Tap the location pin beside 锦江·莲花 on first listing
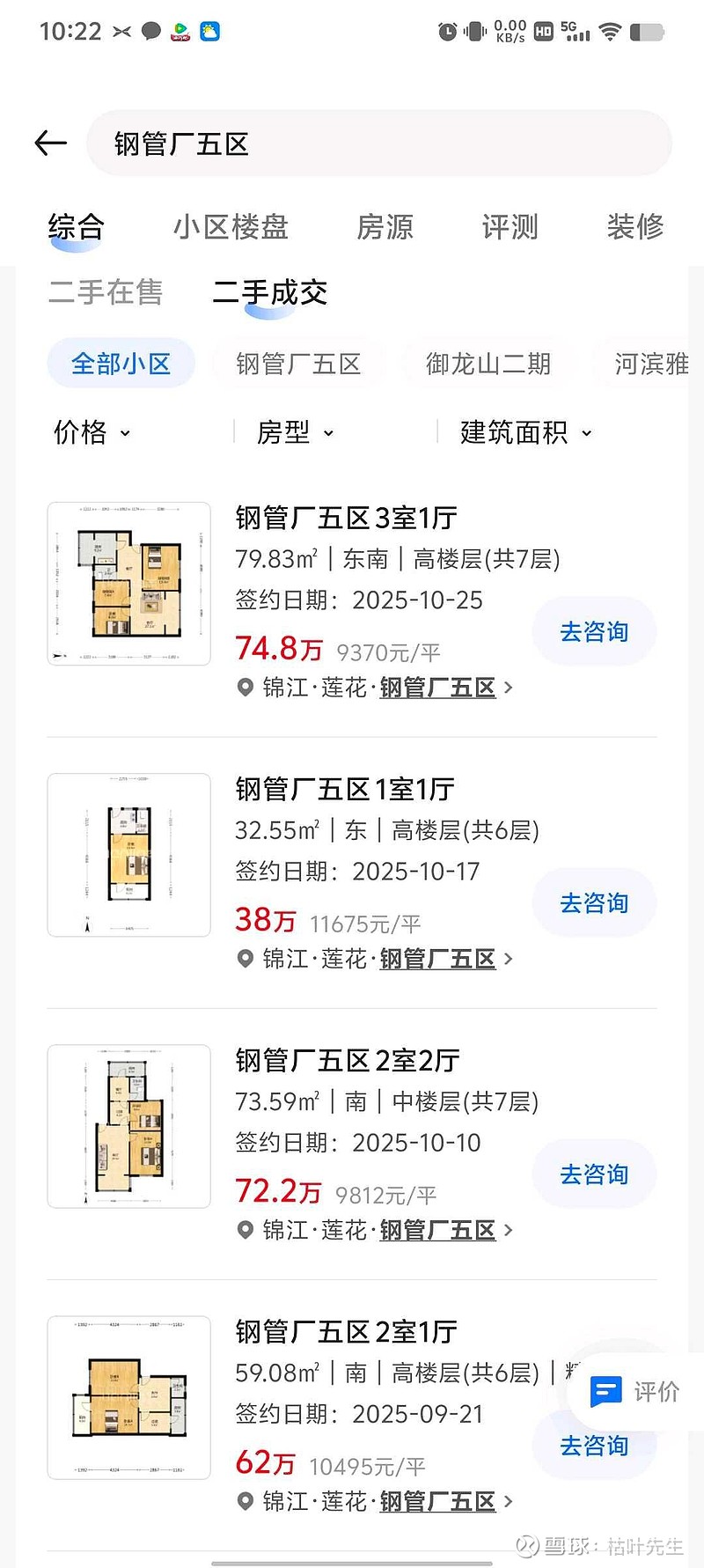The width and height of the screenshot is (704, 1568). click(246, 688)
